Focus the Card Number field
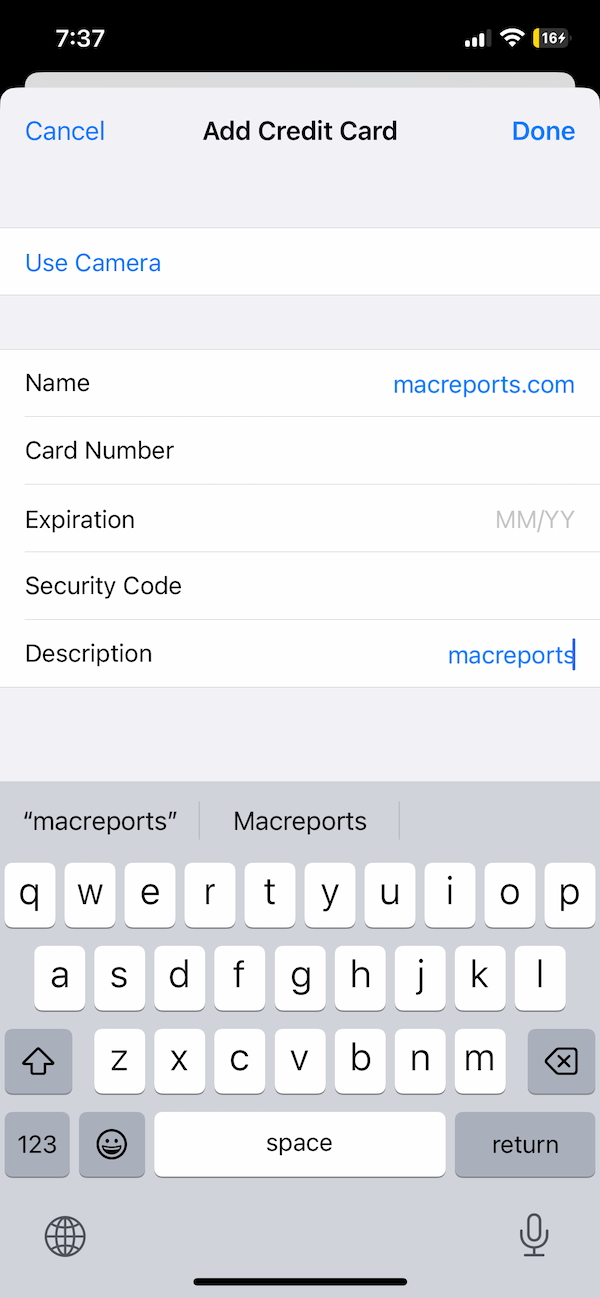Screen dimensions: 600x1298 [x=300, y=451]
